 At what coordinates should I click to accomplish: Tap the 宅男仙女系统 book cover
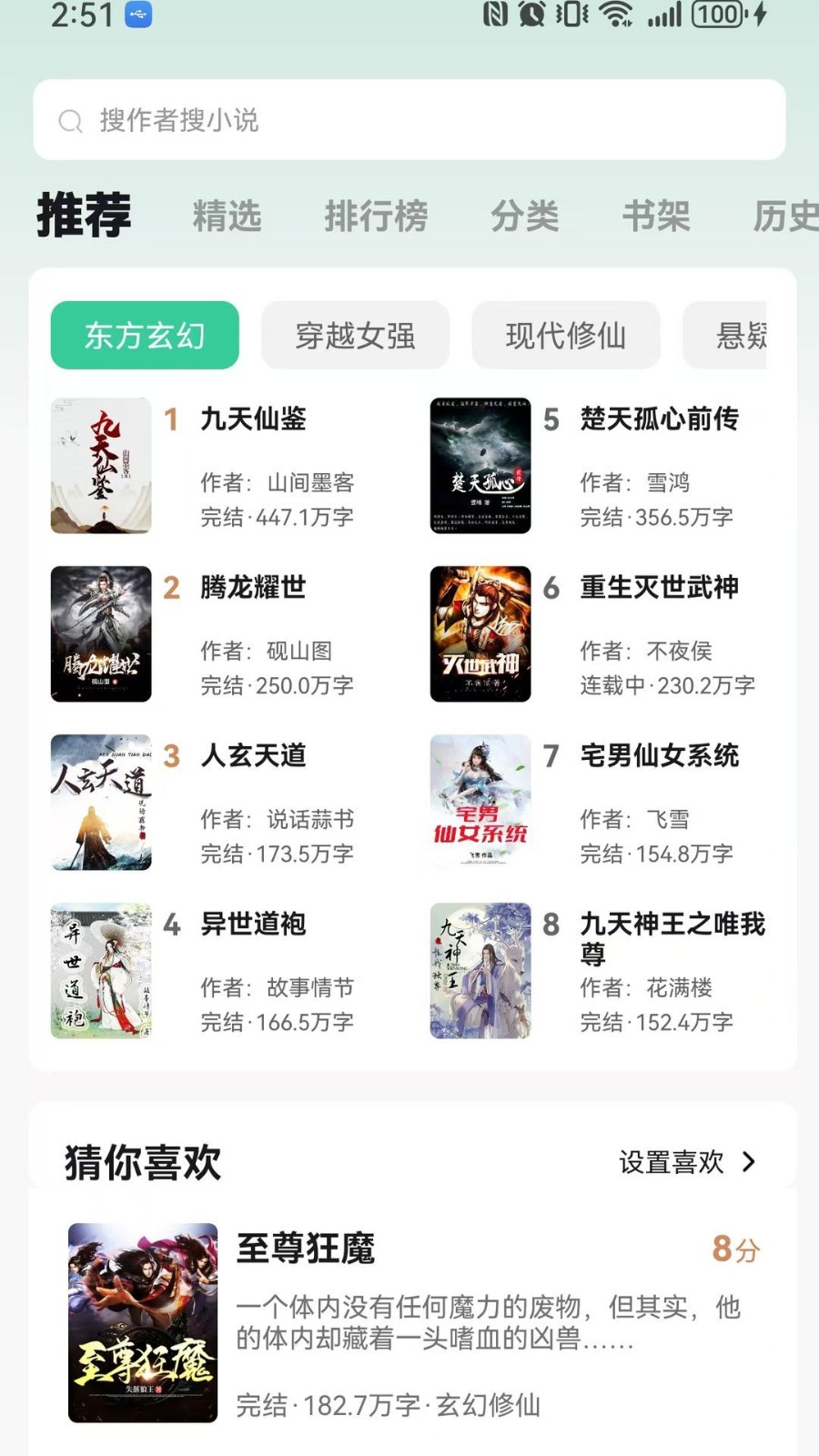[x=480, y=803]
